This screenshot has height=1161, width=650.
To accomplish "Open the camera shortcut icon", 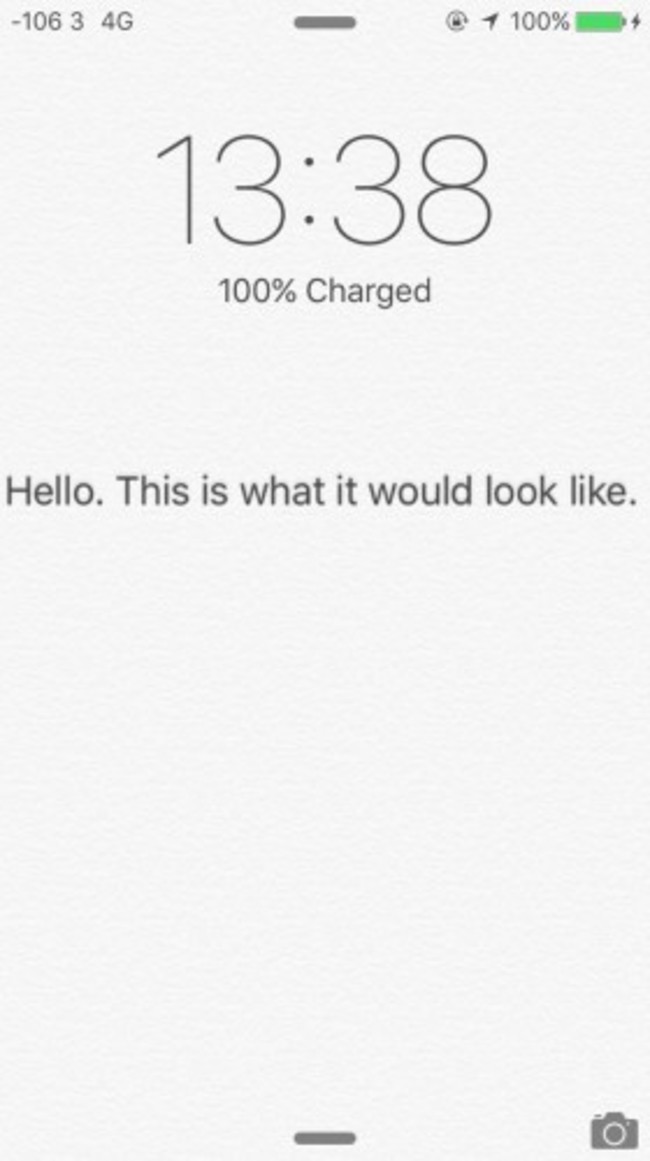I will click(x=613, y=1131).
